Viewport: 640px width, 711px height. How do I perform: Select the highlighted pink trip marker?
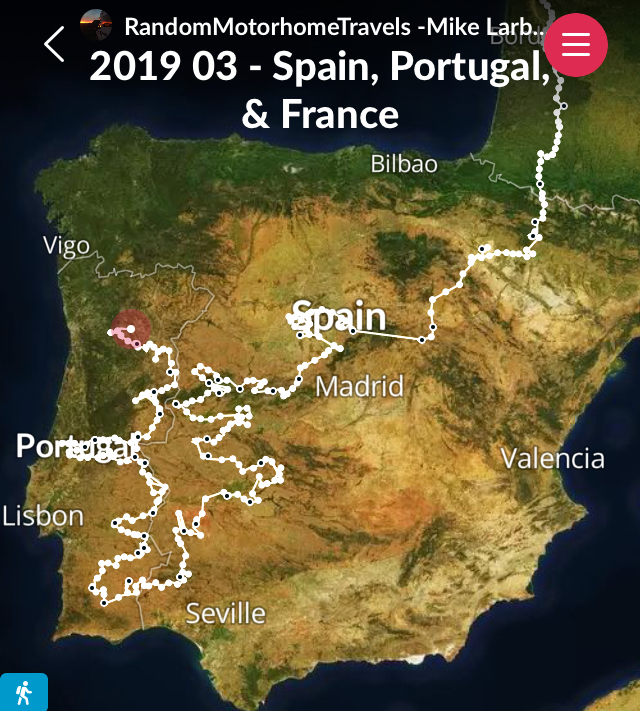130,328
